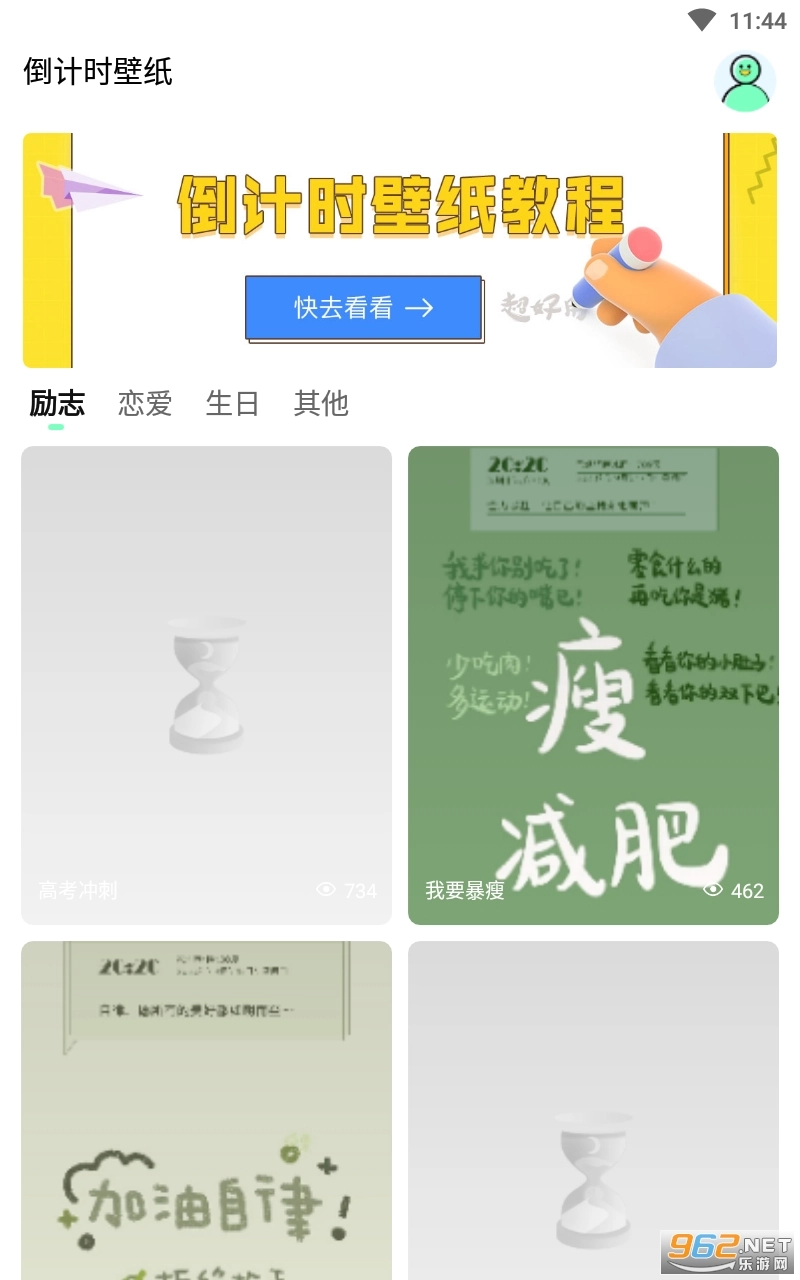Click the eye icon next to 462 views

[x=712, y=890]
